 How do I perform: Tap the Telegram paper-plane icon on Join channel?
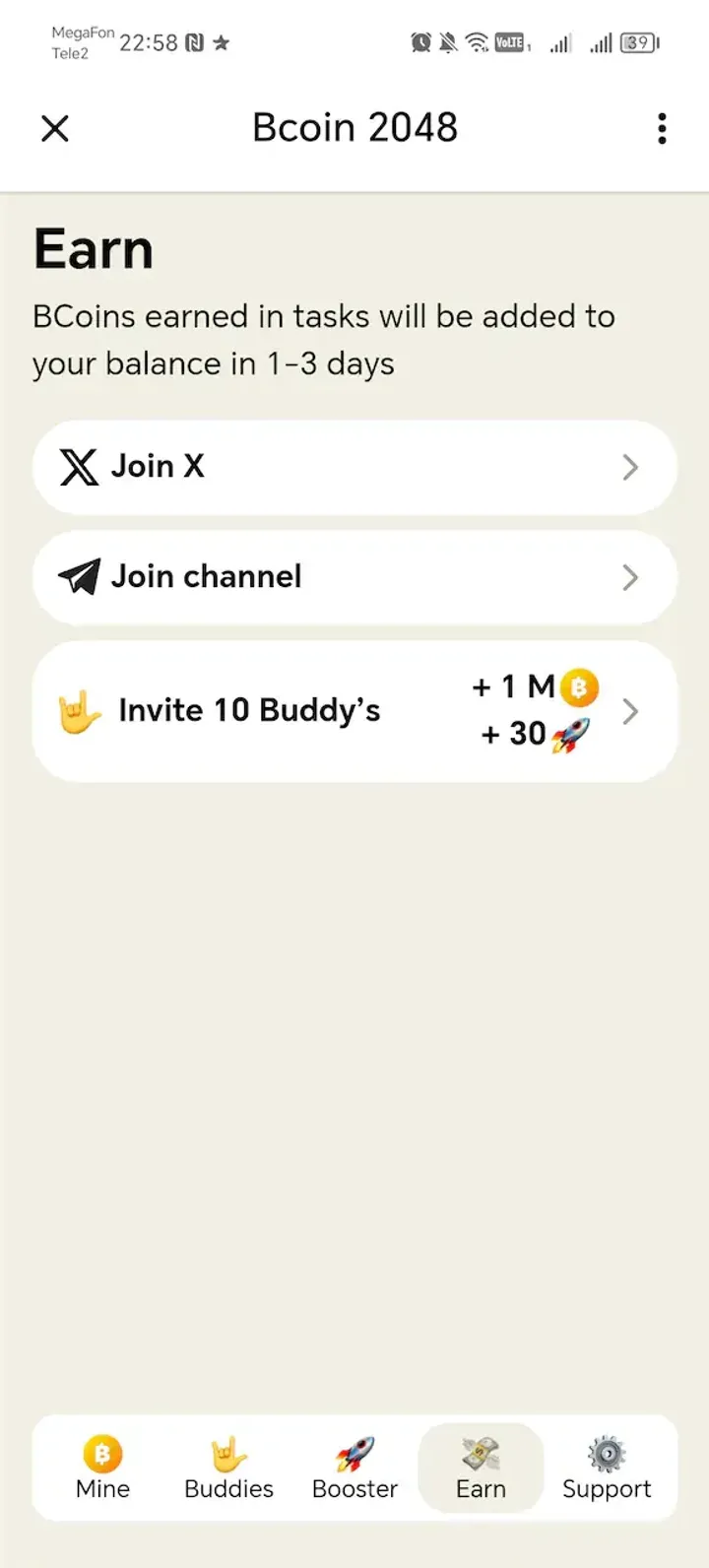tap(84, 577)
